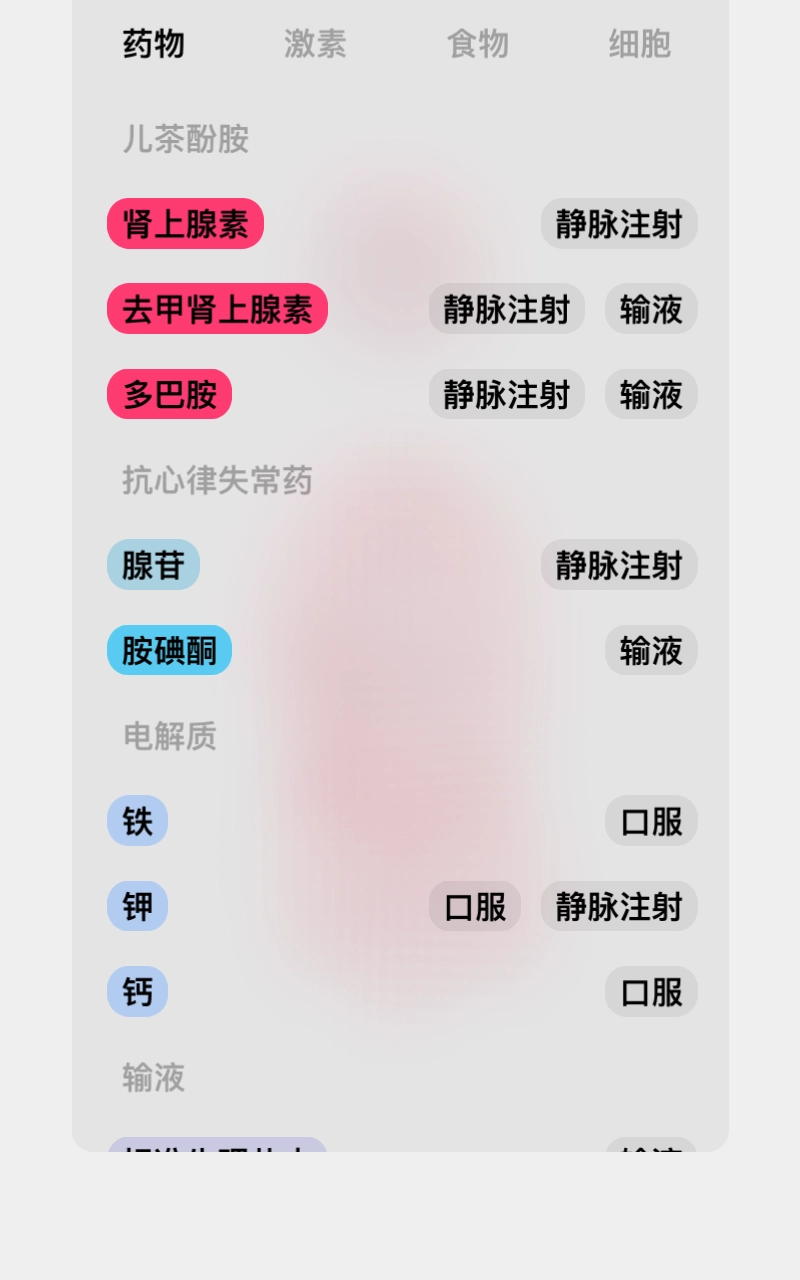Select the 铁 (iron) electrolyte pill
Screen dimensions: 800x1280
click(137, 821)
